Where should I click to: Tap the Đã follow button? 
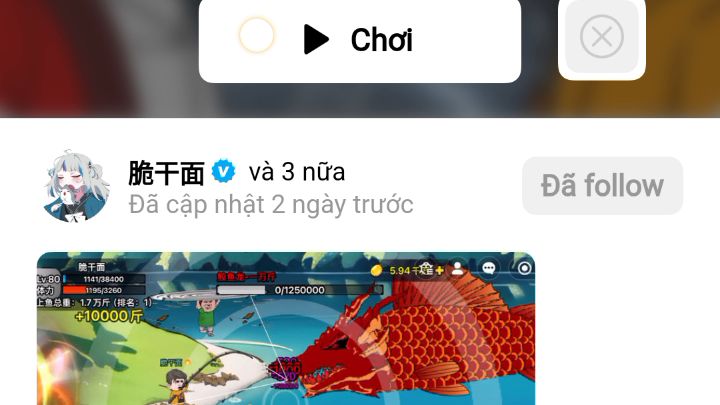(x=602, y=186)
